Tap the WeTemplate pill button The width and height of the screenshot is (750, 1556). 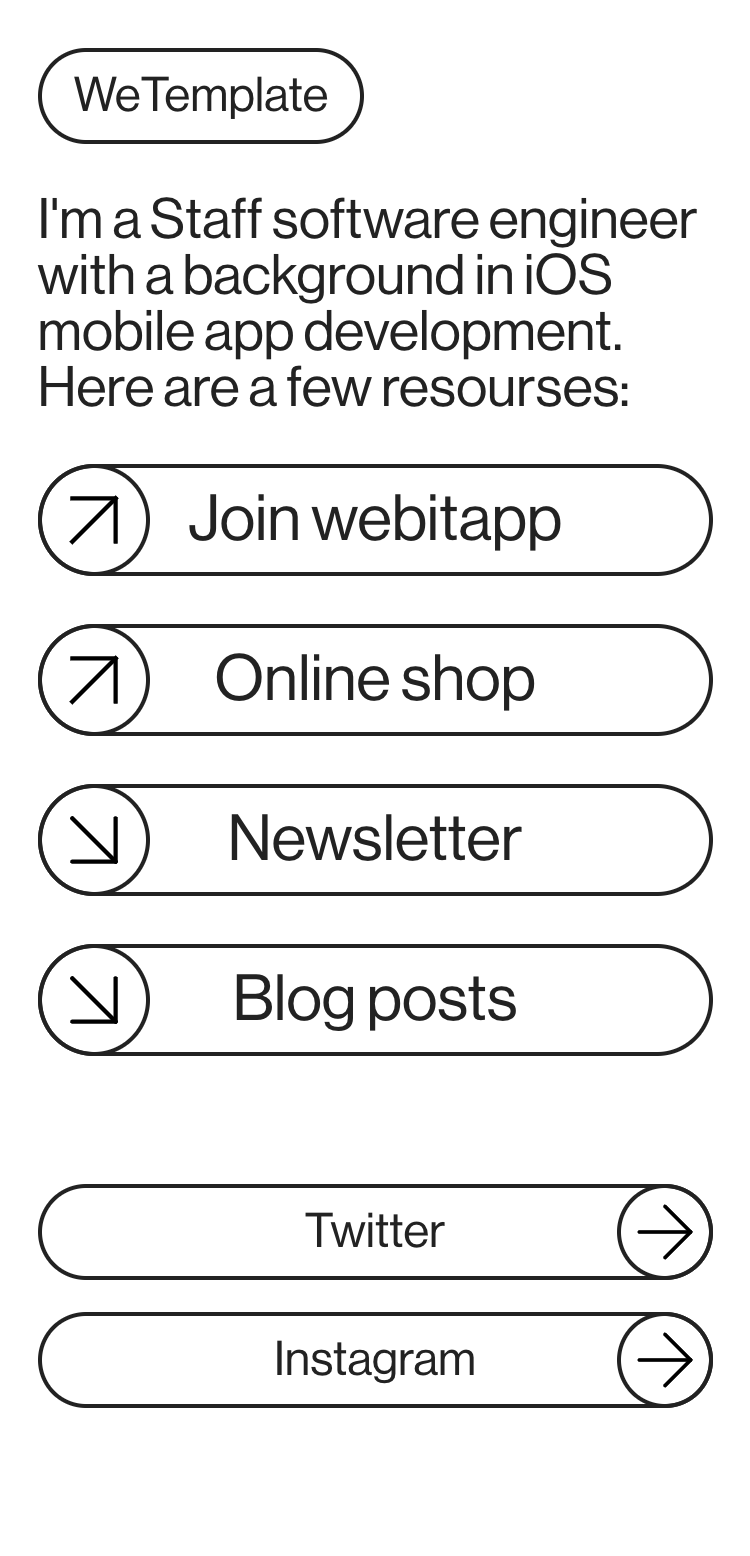200,96
